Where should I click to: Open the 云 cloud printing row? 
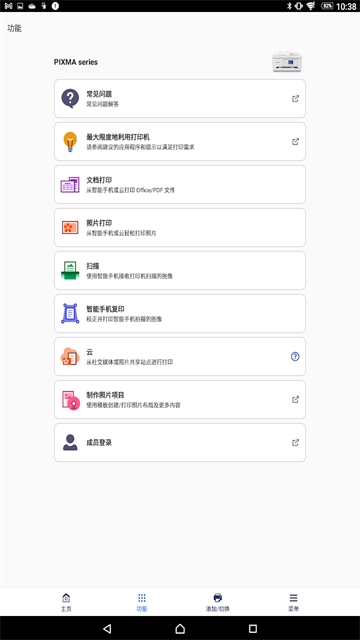coord(180,356)
